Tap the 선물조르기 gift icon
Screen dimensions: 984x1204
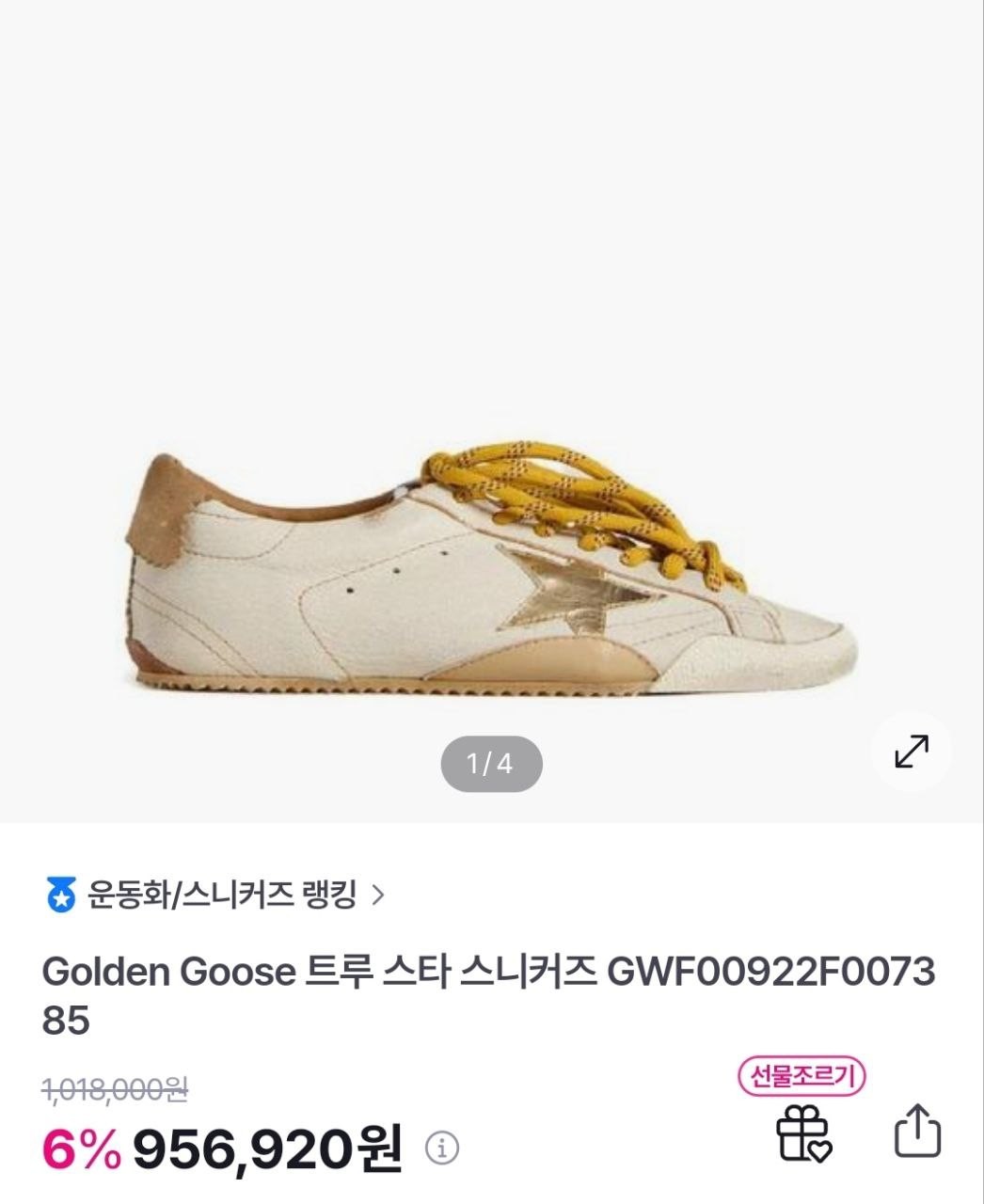point(802,1133)
